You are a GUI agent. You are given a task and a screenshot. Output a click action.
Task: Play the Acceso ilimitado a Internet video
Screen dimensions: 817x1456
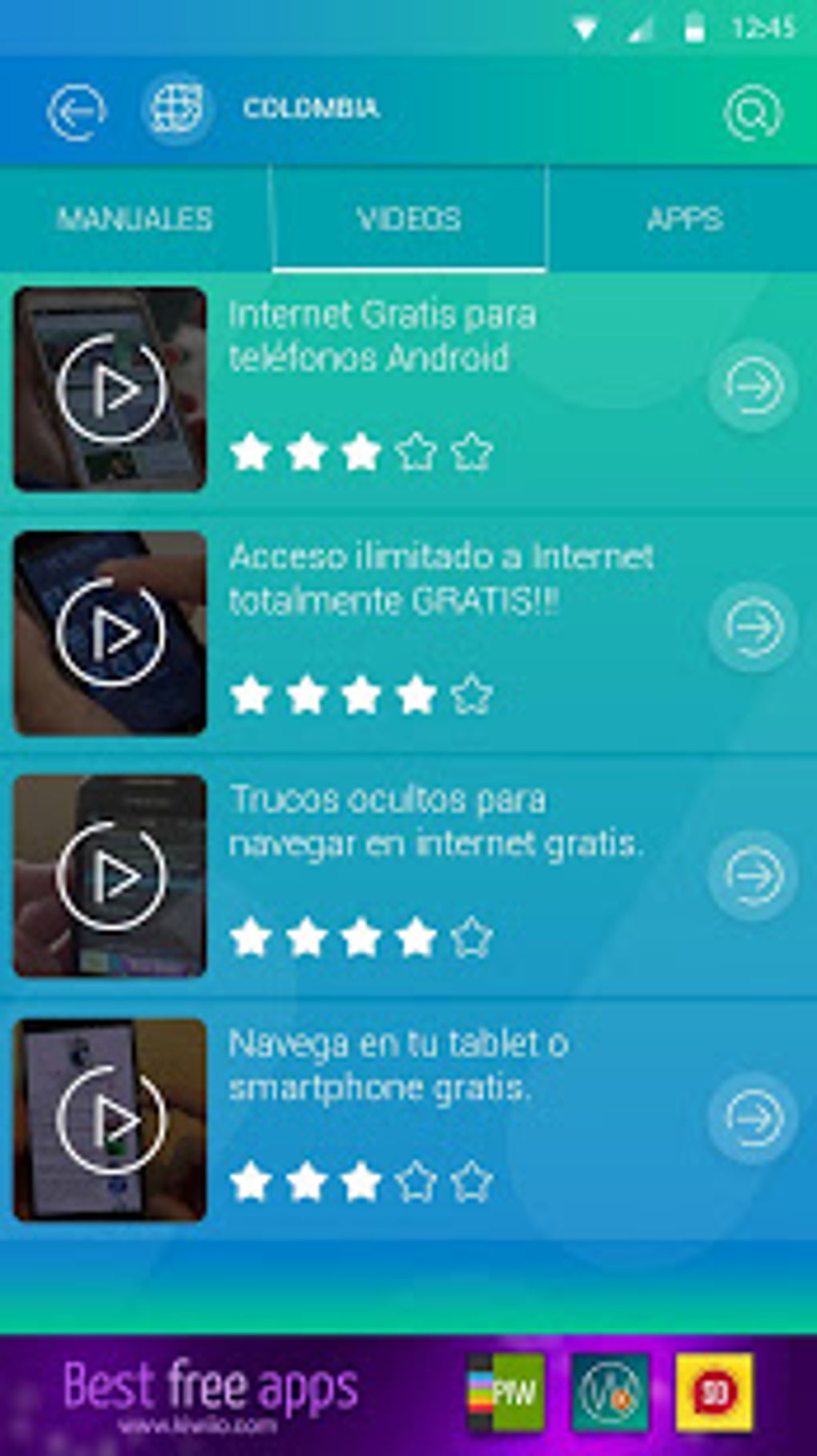click(x=111, y=633)
